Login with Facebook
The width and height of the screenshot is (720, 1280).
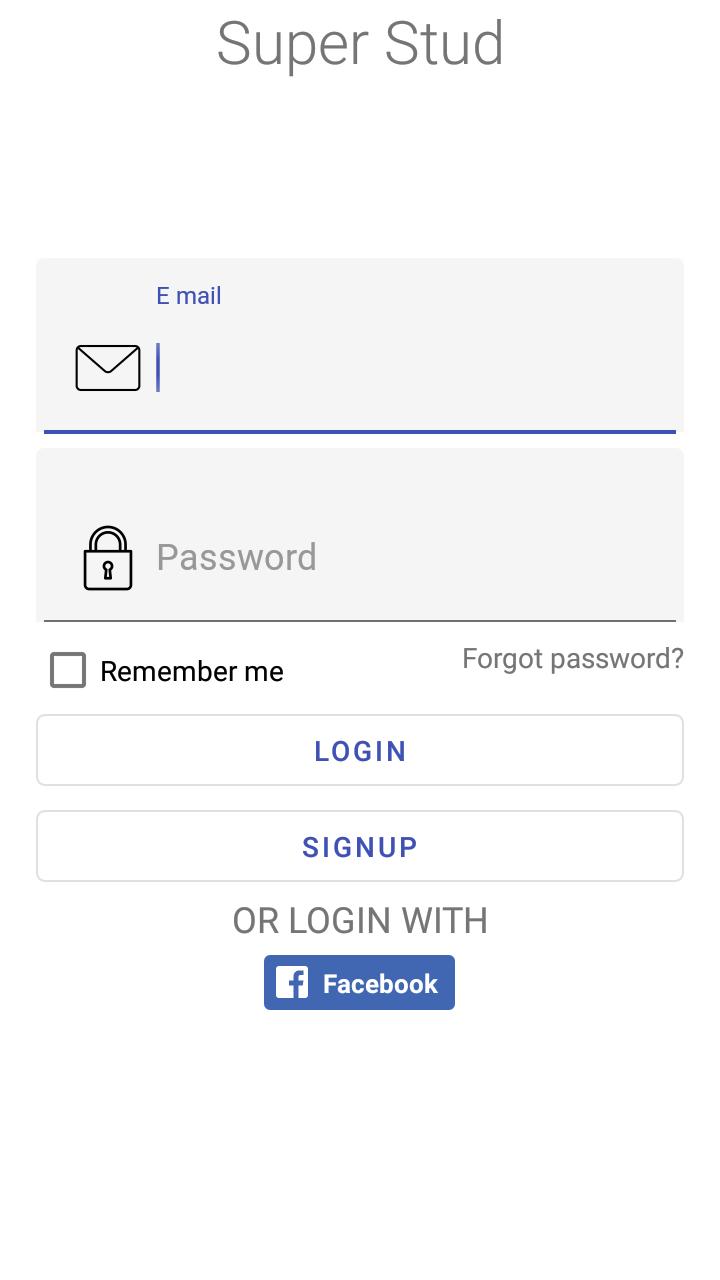[x=359, y=982]
